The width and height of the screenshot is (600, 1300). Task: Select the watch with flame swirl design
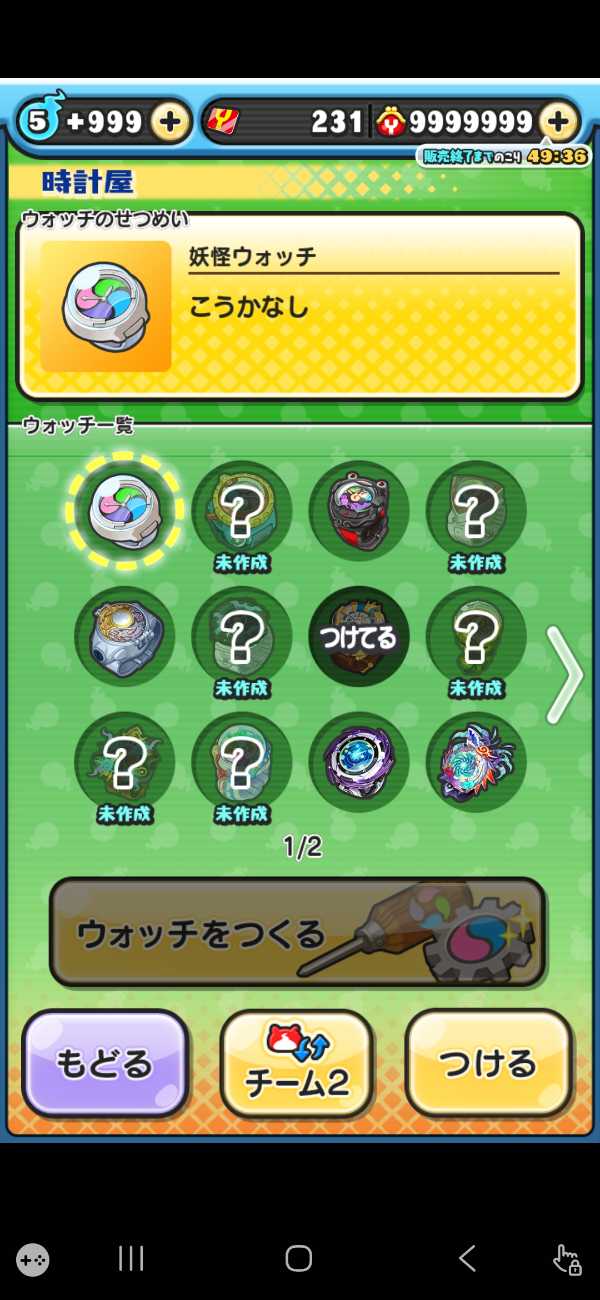475,762
